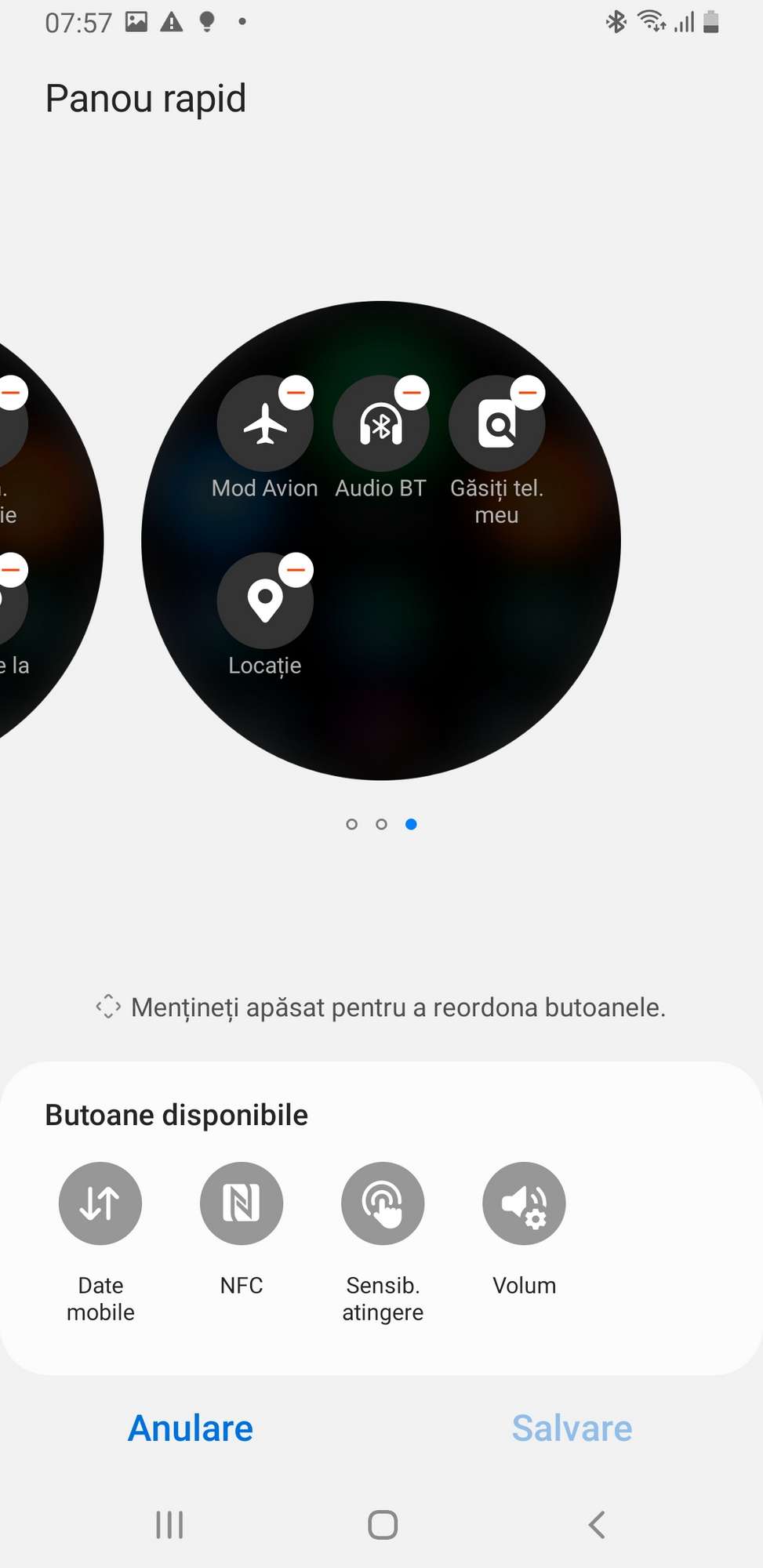
Task: Go back using the system back button
Action: click(x=597, y=1525)
